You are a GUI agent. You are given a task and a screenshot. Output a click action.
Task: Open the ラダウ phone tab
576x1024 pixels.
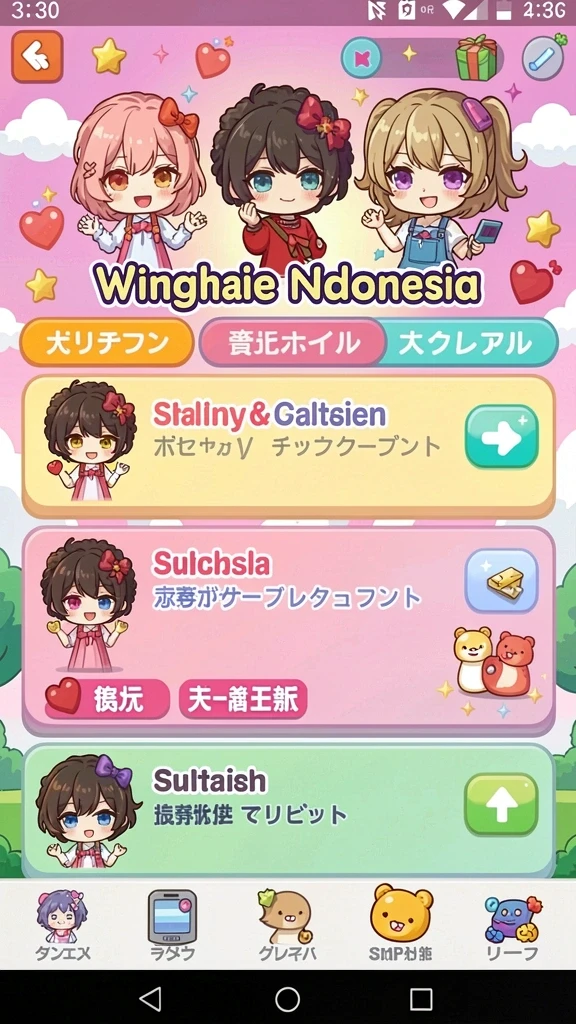[x=172, y=925]
